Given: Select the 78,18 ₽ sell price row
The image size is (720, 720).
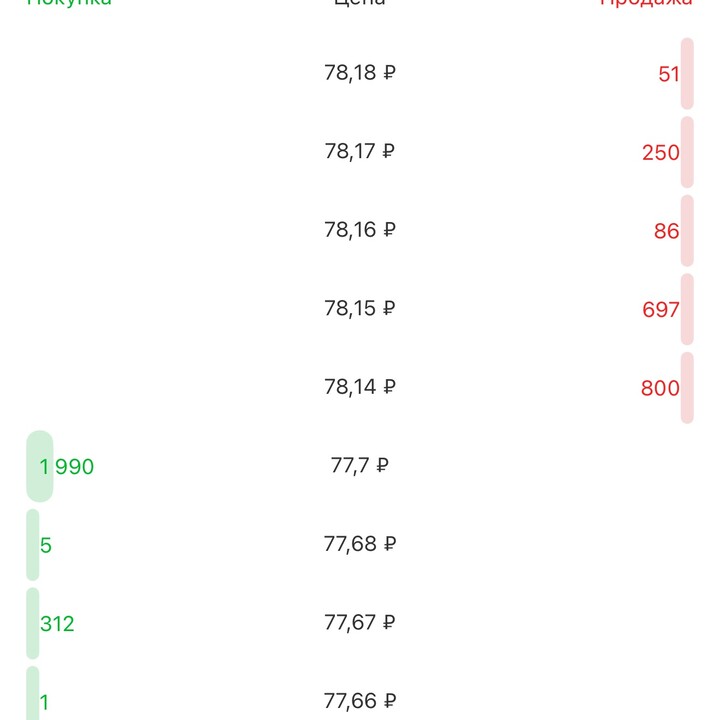Looking at the screenshot, I should (x=360, y=73).
